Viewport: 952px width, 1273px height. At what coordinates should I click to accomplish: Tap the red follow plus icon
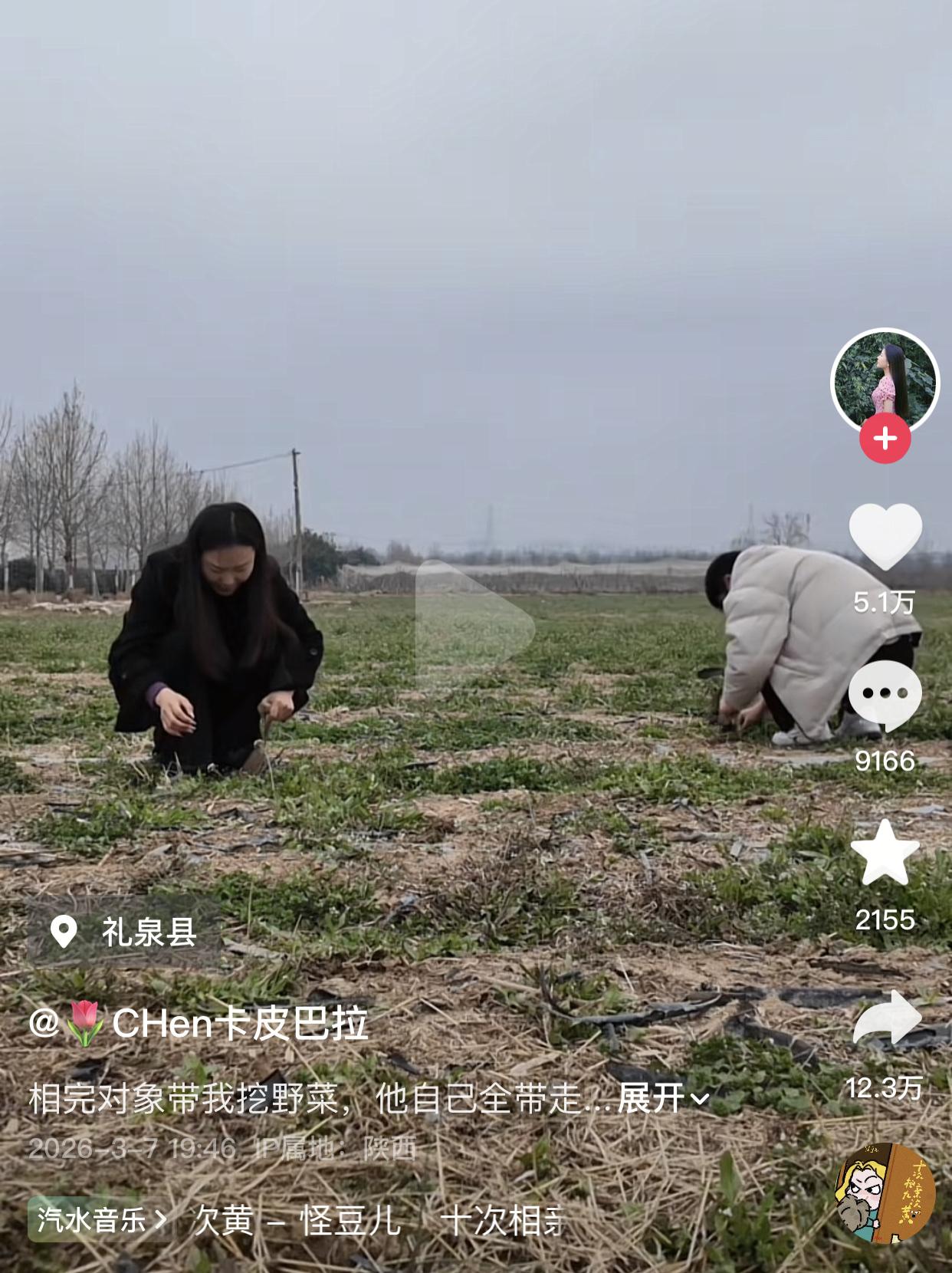tap(885, 438)
